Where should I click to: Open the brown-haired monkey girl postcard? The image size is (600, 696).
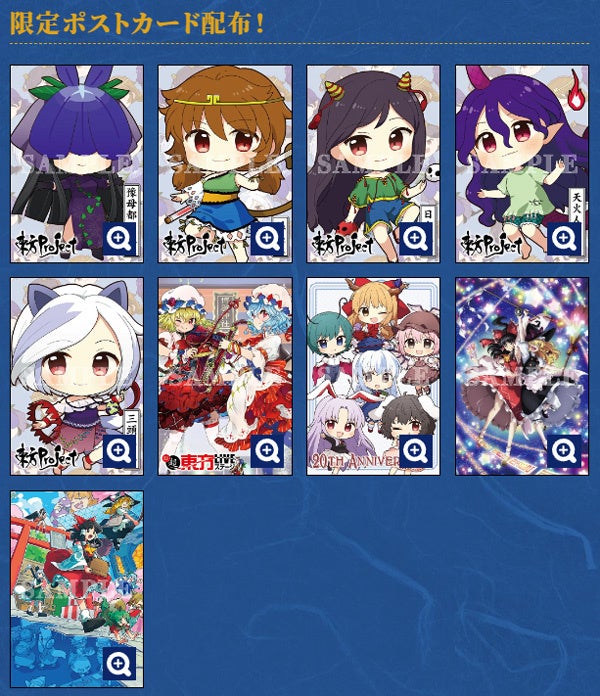coord(268,239)
